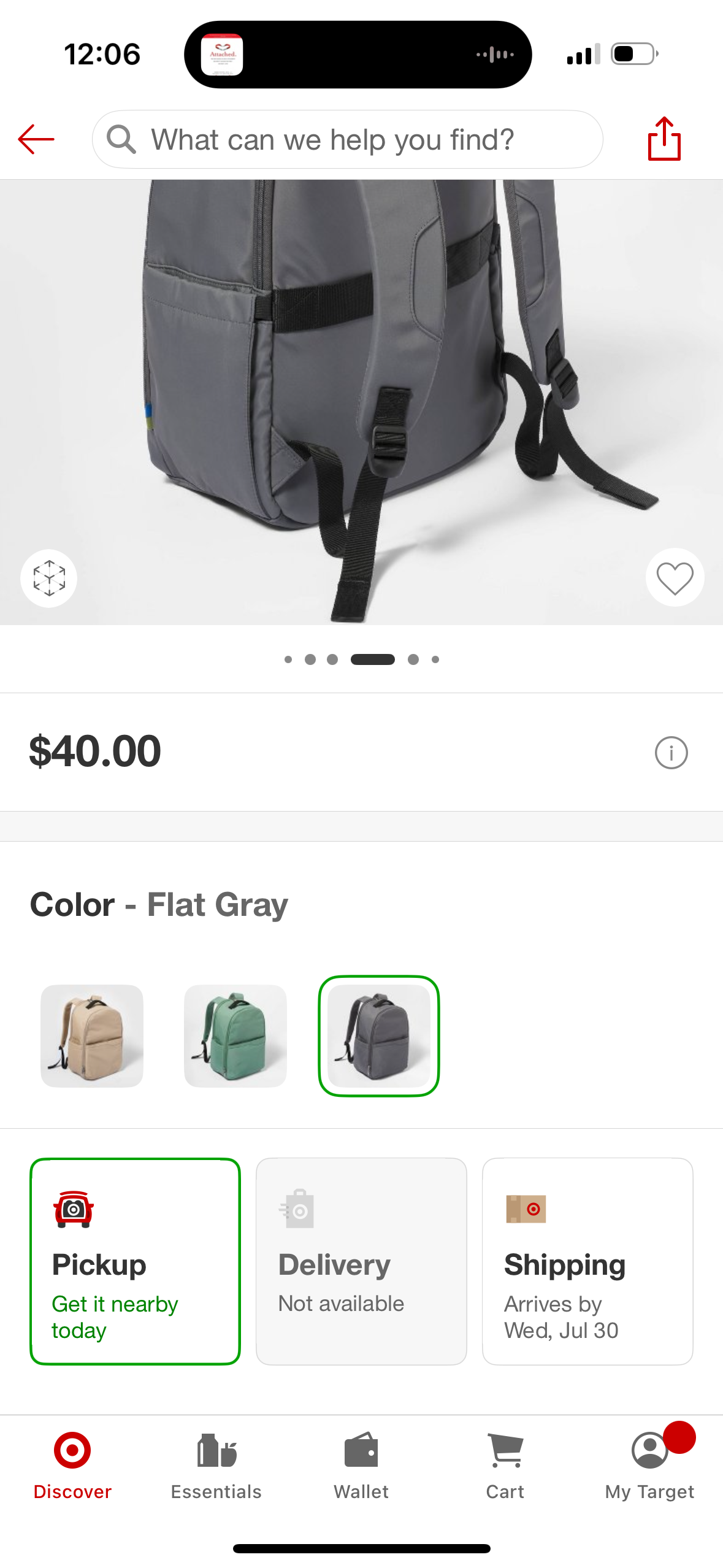Go back with the red arrow
This screenshot has height=1568, width=723.
[x=36, y=140]
